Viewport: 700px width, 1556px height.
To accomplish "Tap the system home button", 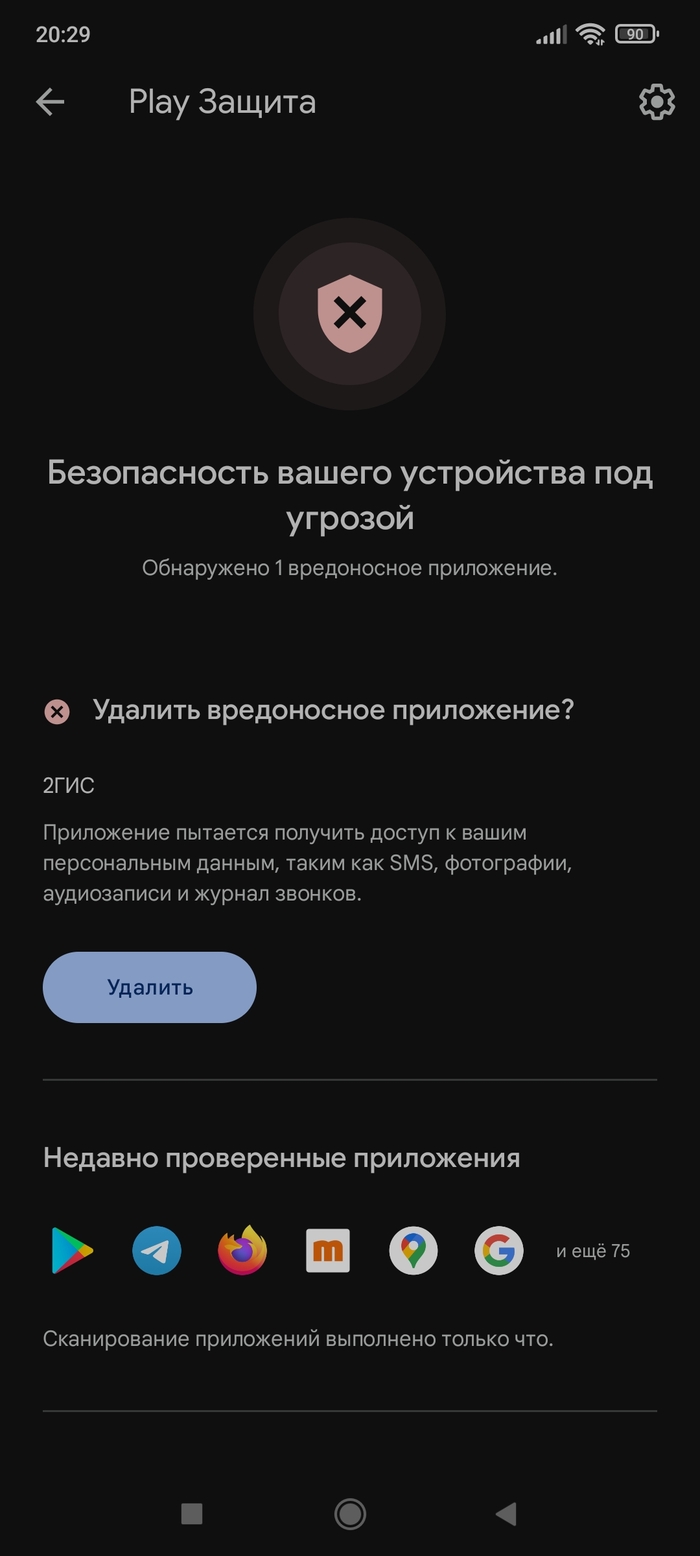I will click(350, 1514).
